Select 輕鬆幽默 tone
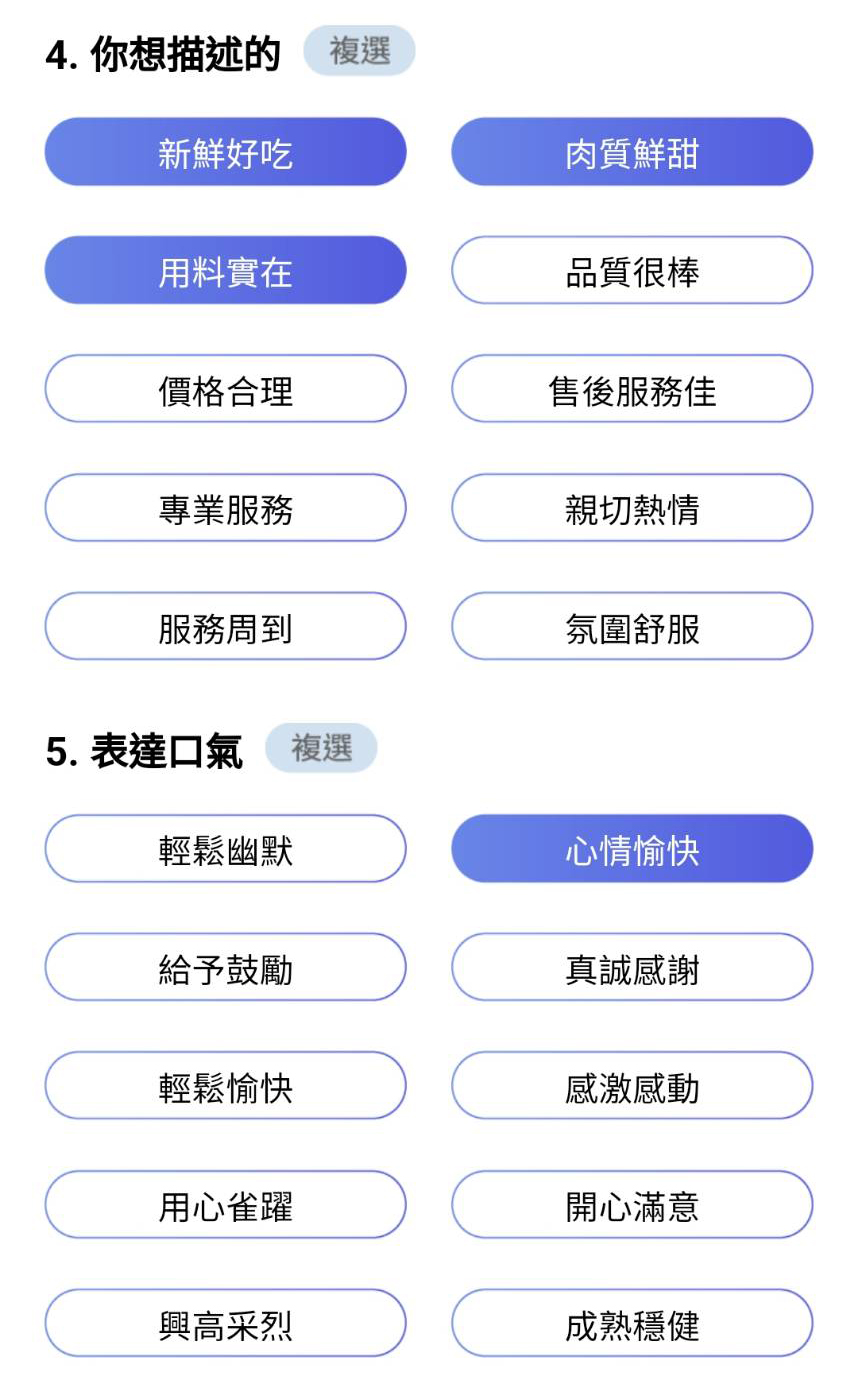Screen dimensions: 858x1397 (x=225, y=849)
